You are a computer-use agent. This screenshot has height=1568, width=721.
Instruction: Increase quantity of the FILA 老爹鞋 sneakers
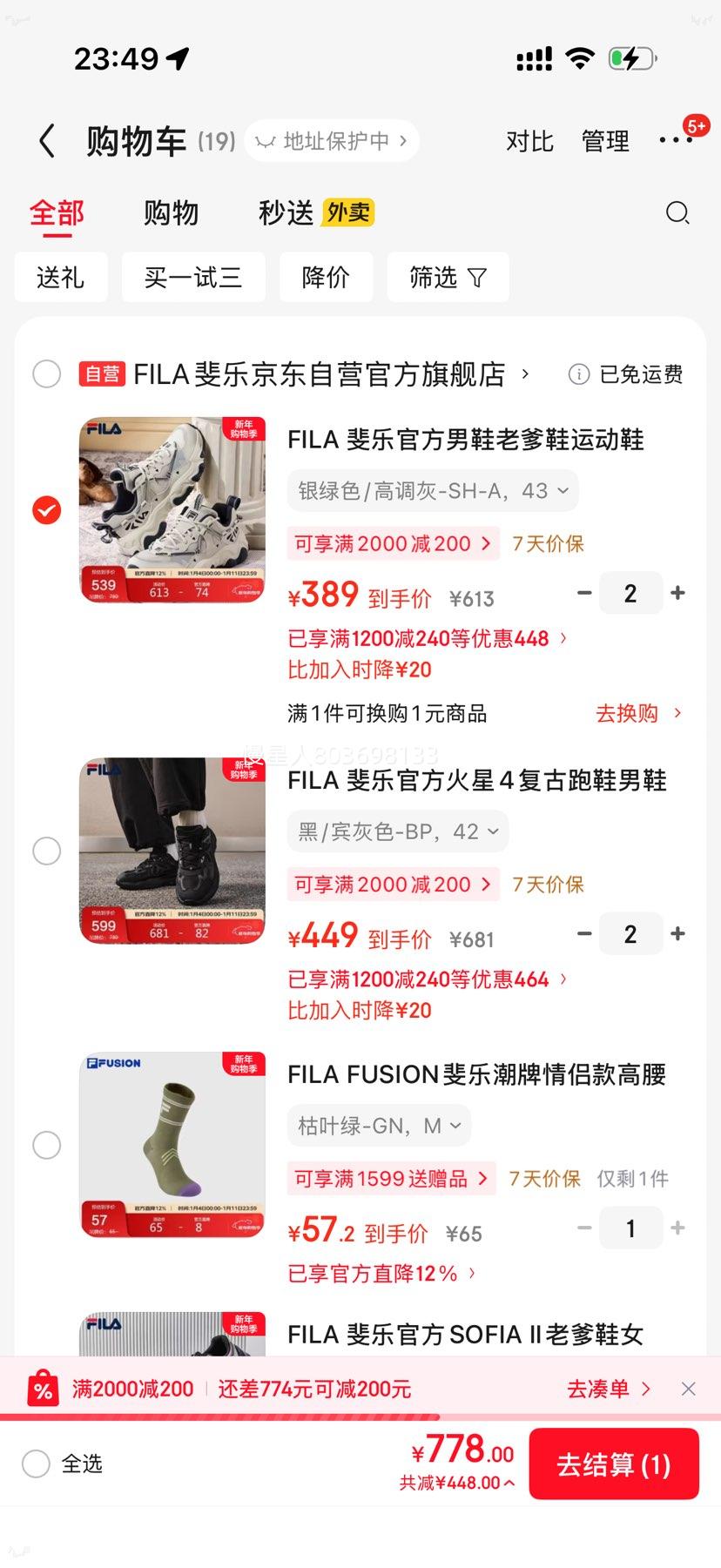coord(678,592)
